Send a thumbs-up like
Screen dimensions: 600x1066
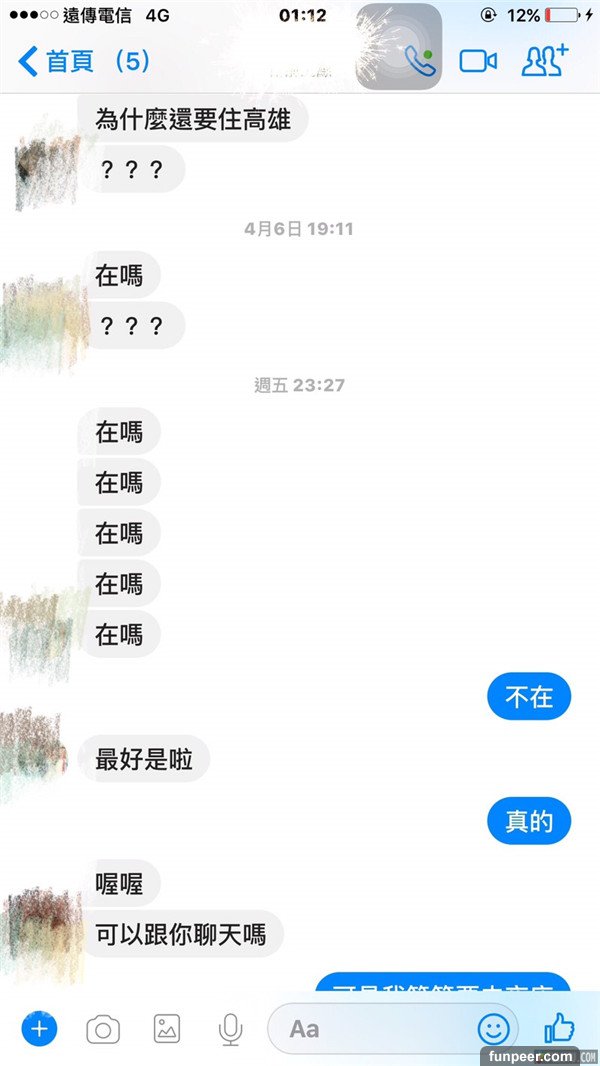coord(558,1027)
